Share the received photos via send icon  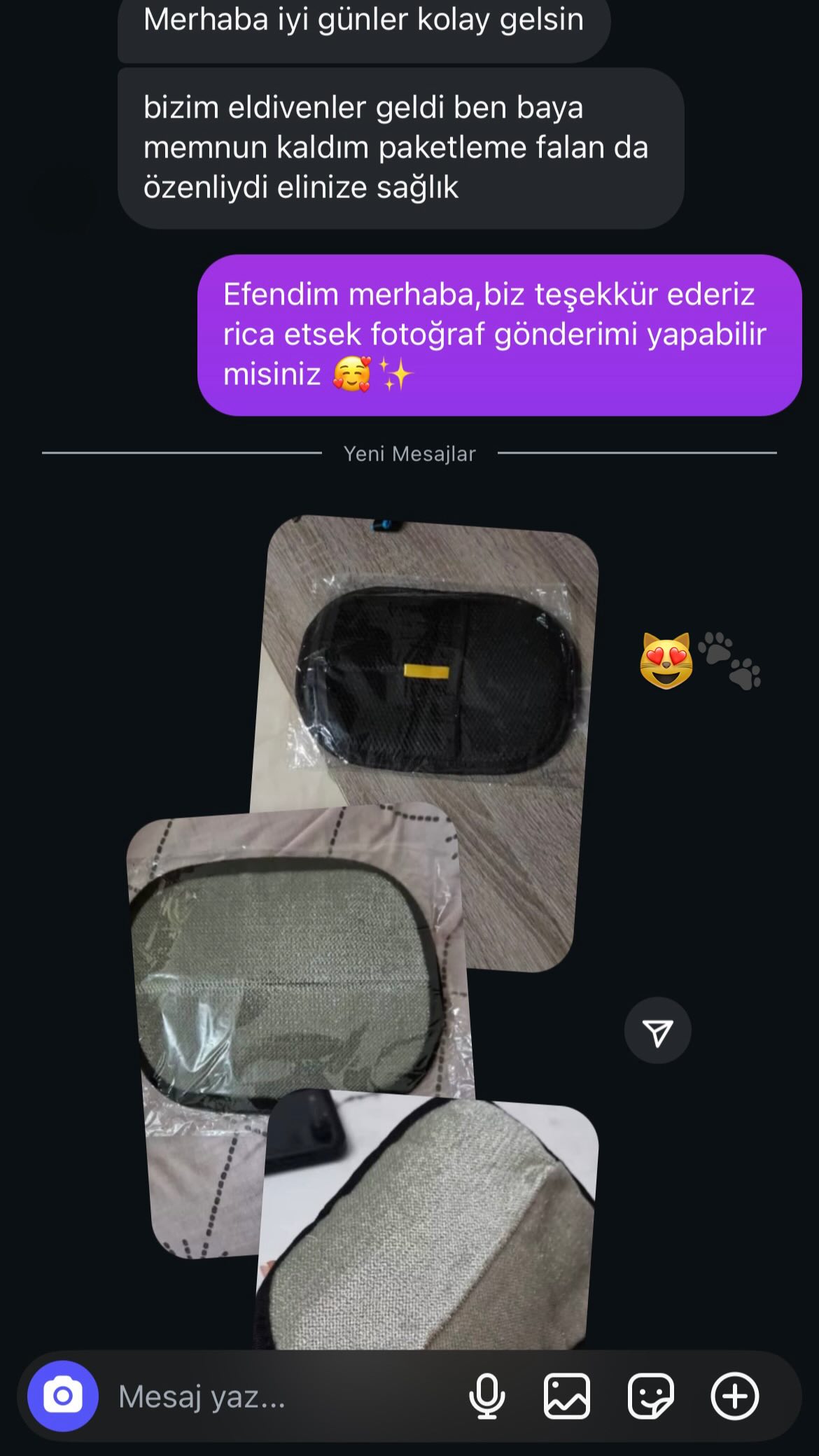pos(657,1030)
